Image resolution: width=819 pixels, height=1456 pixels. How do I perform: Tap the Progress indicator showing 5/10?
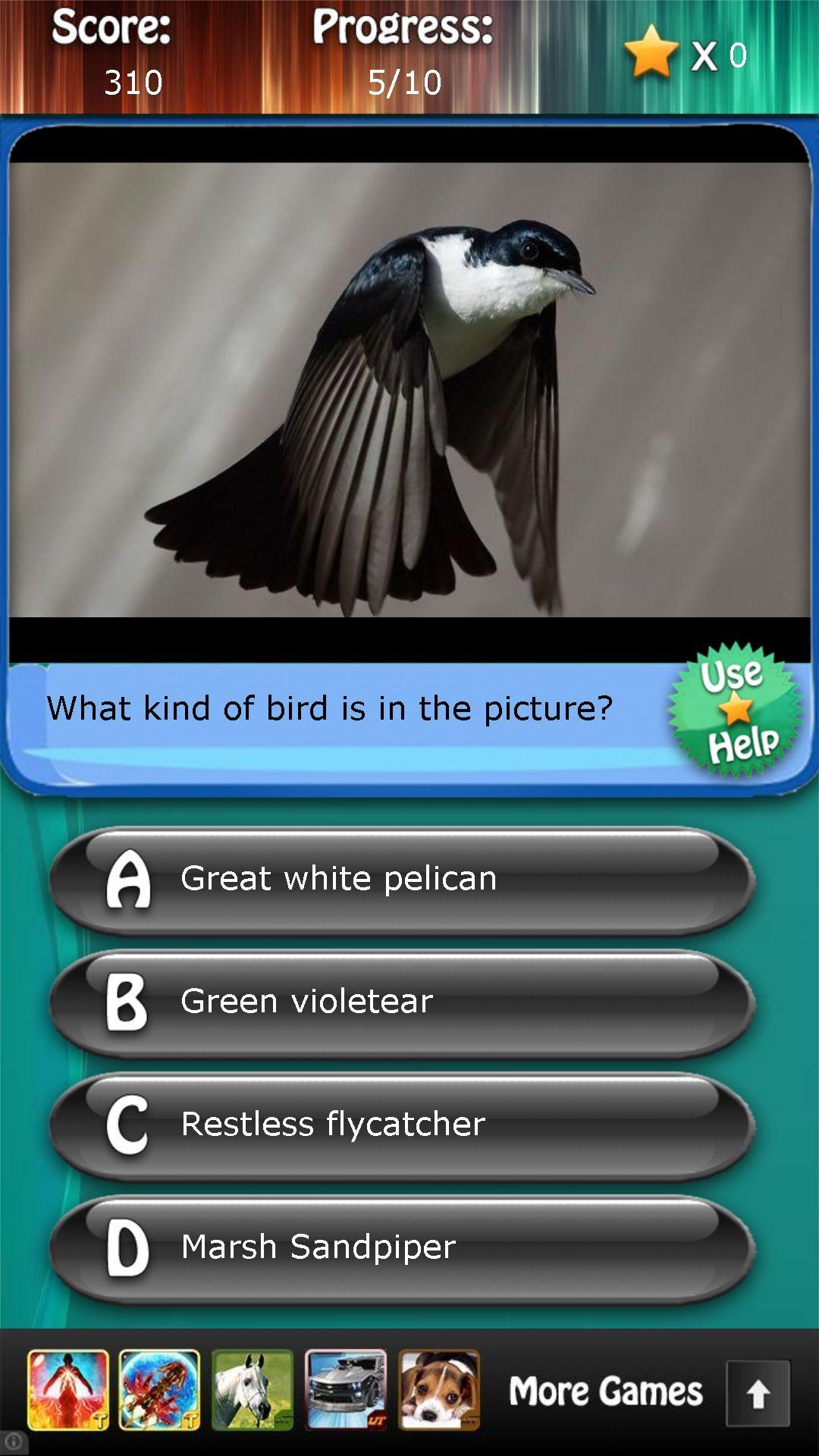point(402,53)
